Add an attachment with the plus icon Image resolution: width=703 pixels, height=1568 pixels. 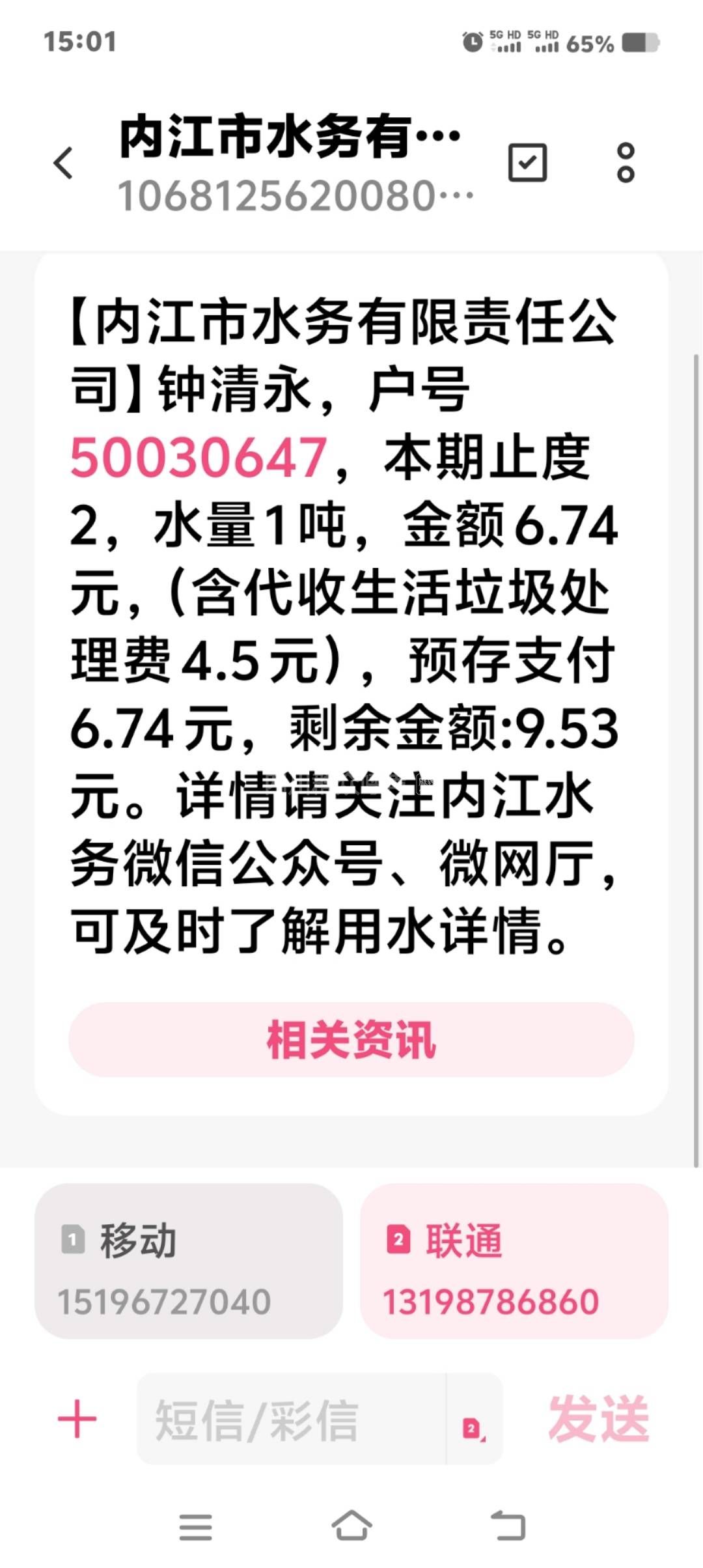pos(77,1419)
